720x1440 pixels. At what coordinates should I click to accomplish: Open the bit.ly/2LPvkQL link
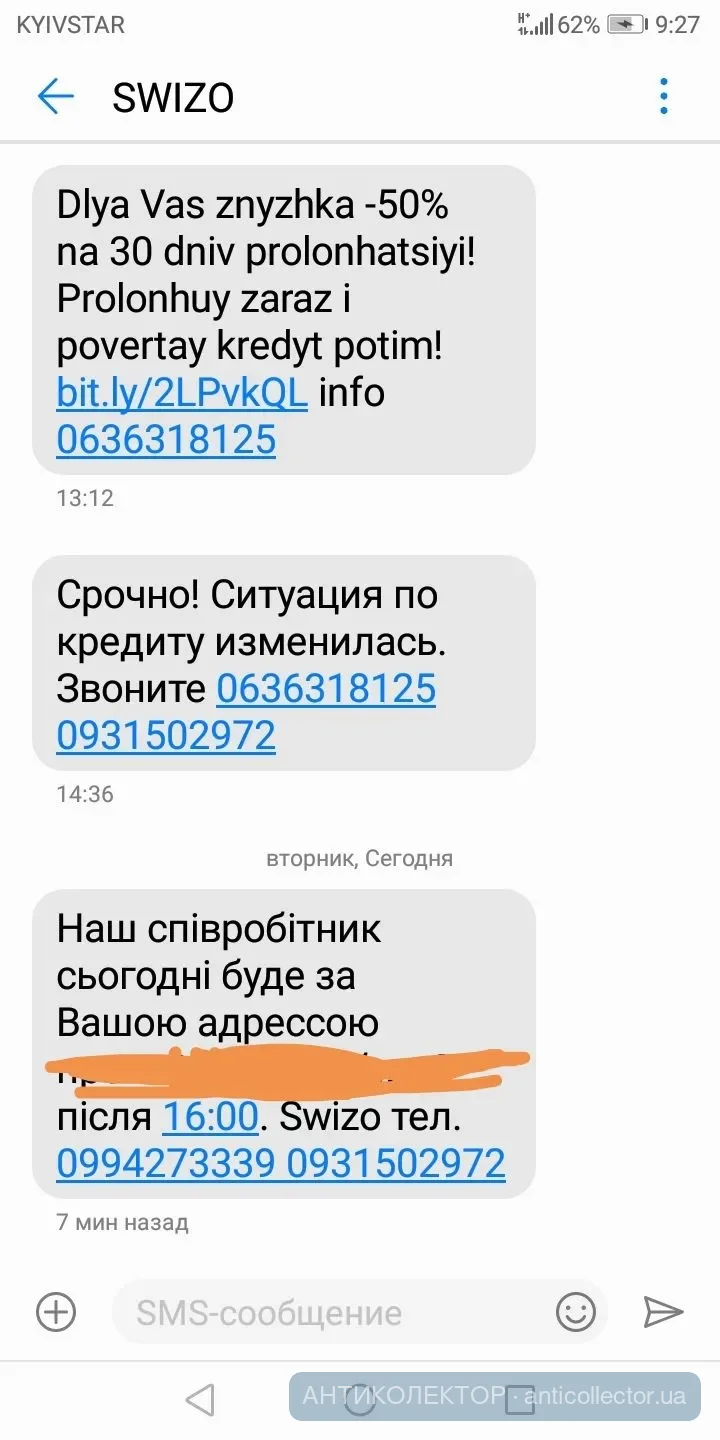pos(182,393)
